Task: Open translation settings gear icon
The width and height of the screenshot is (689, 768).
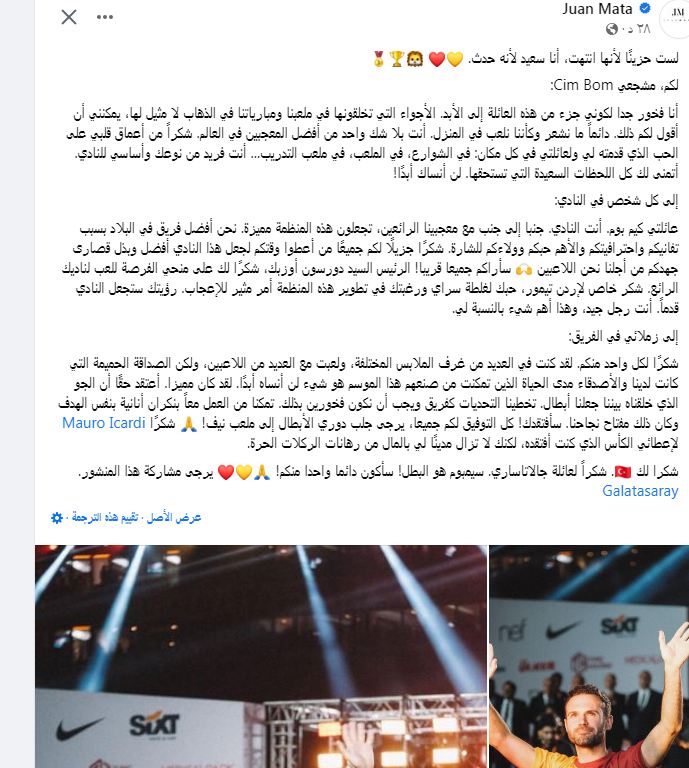Action: [56, 518]
